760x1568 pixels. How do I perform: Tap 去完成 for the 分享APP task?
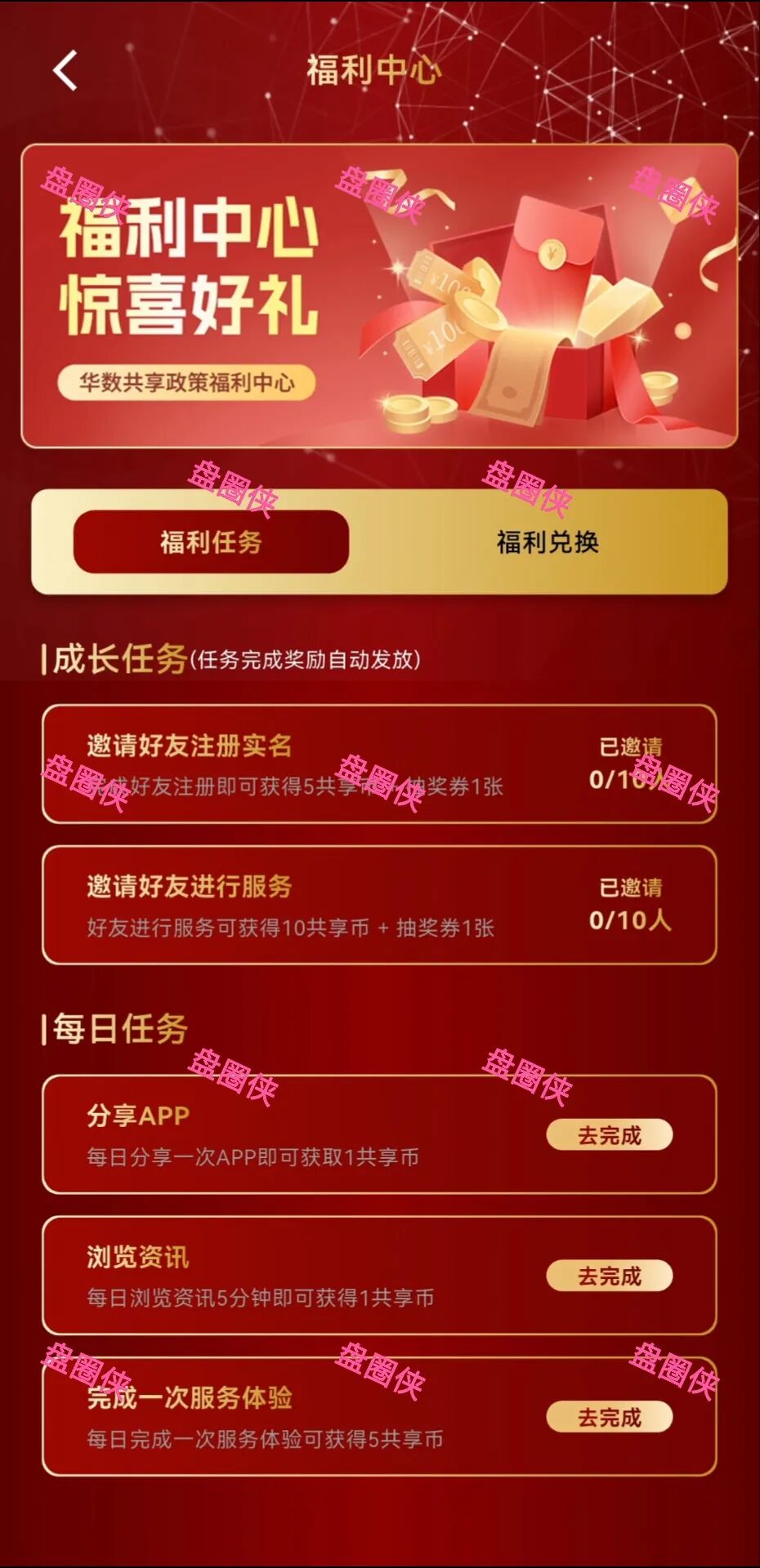click(609, 1134)
